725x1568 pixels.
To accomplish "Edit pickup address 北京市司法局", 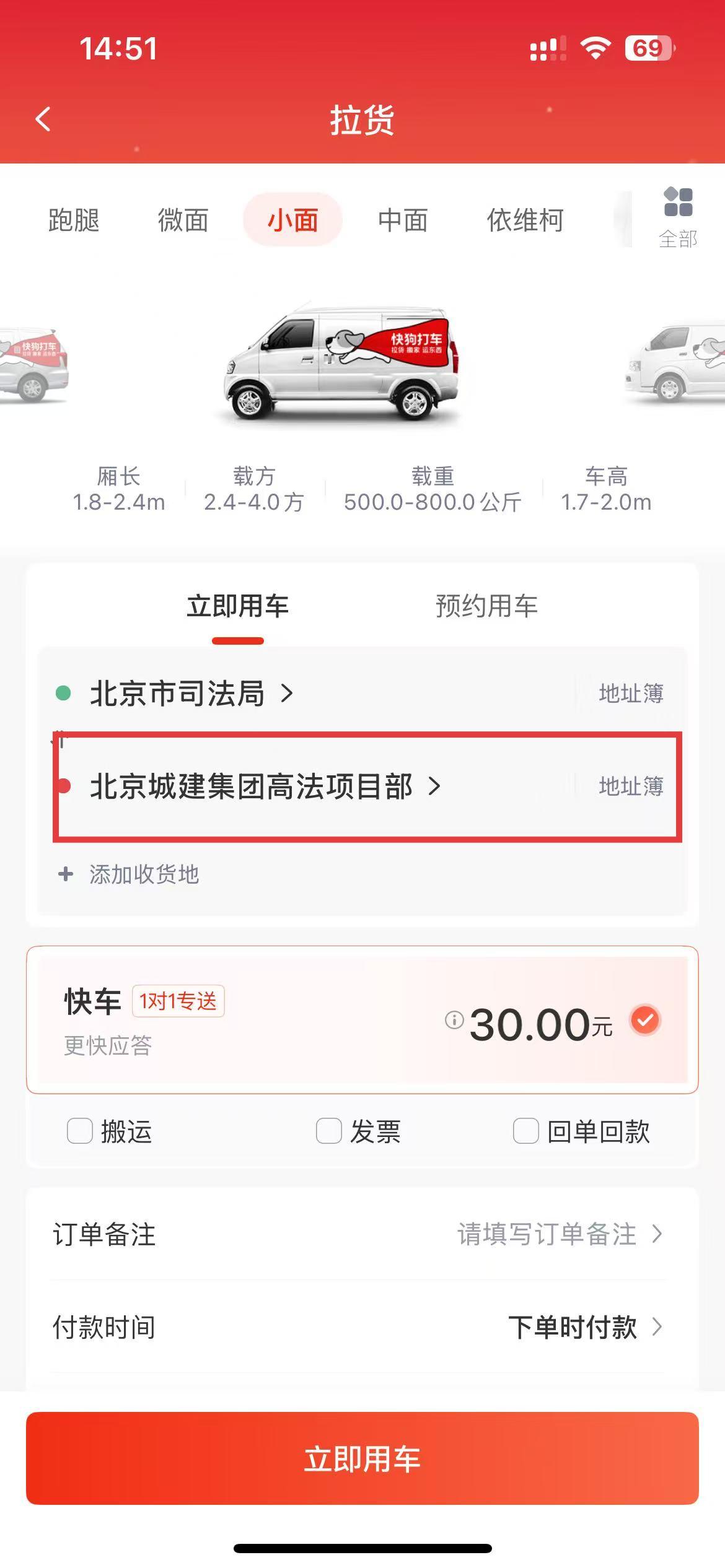I will [x=178, y=693].
